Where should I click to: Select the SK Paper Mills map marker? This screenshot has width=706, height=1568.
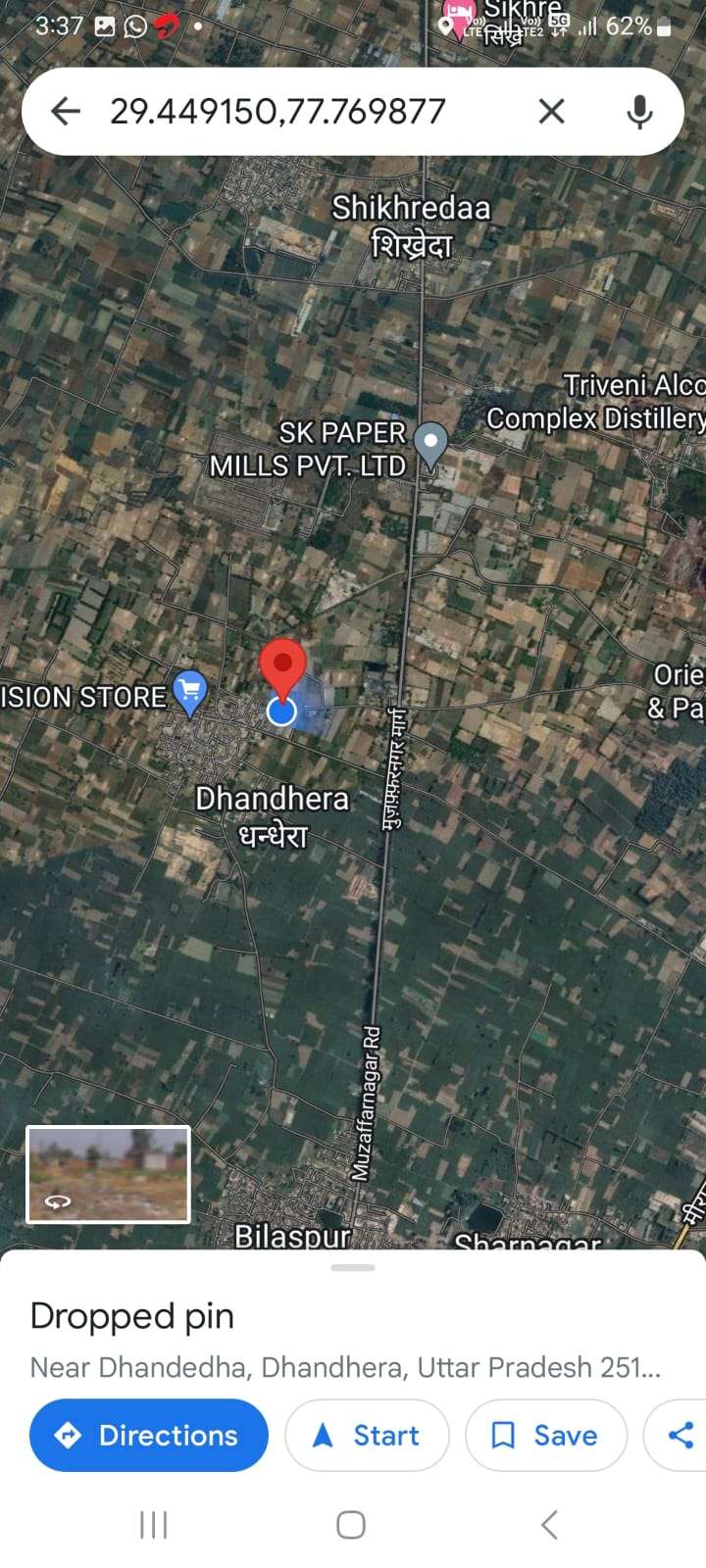pos(430,444)
